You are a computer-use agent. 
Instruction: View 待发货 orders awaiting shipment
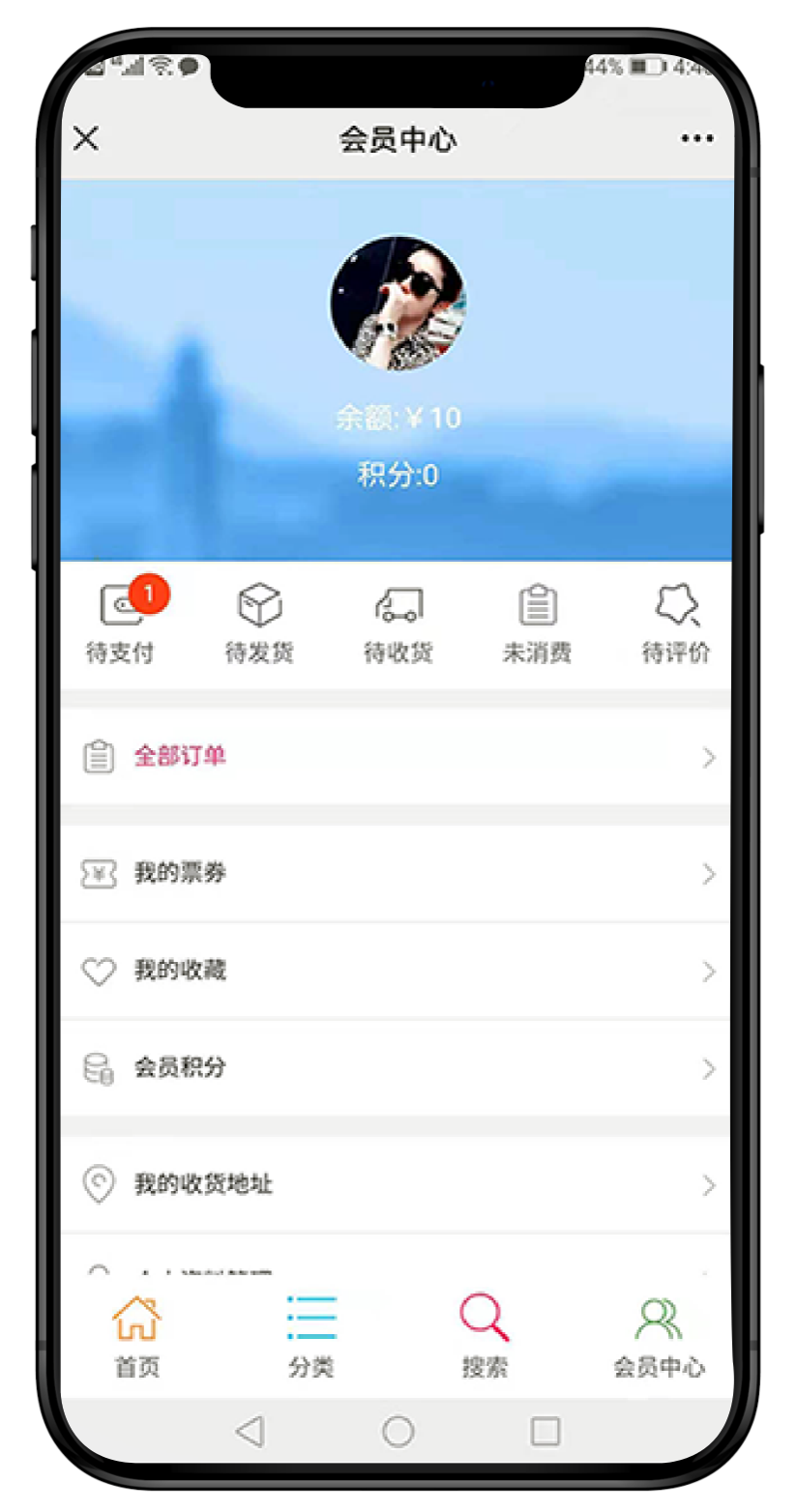coord(259,624)
